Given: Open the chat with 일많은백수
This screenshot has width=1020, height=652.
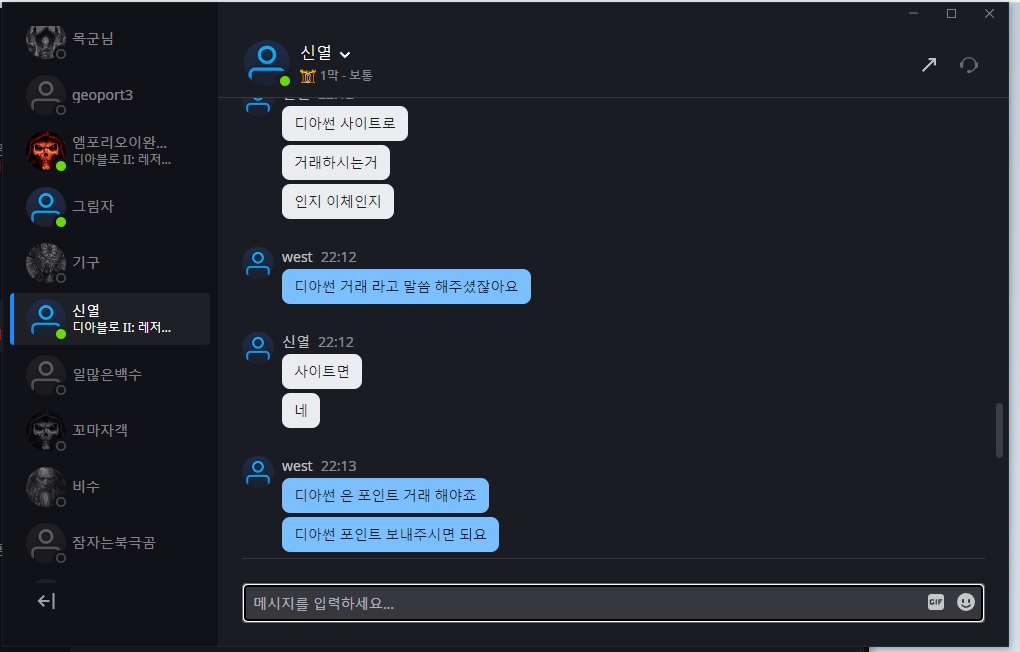Looking at the screenshot, I should point(107,374).
